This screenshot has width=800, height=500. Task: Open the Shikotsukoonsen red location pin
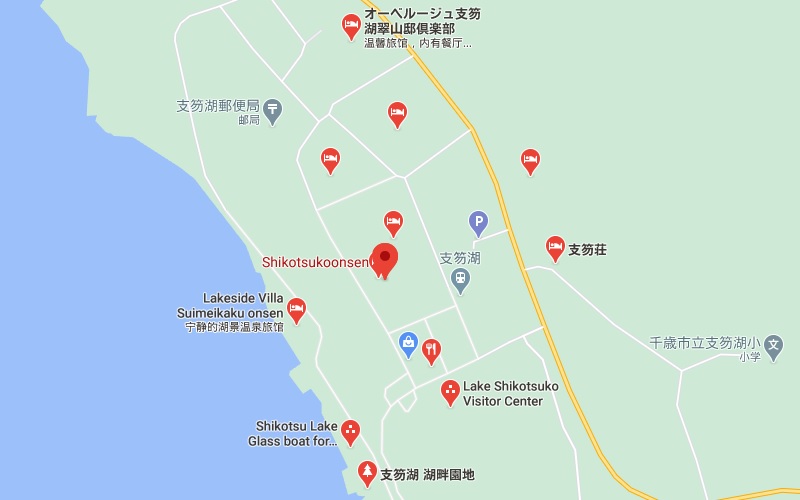(x=384, y=259)
